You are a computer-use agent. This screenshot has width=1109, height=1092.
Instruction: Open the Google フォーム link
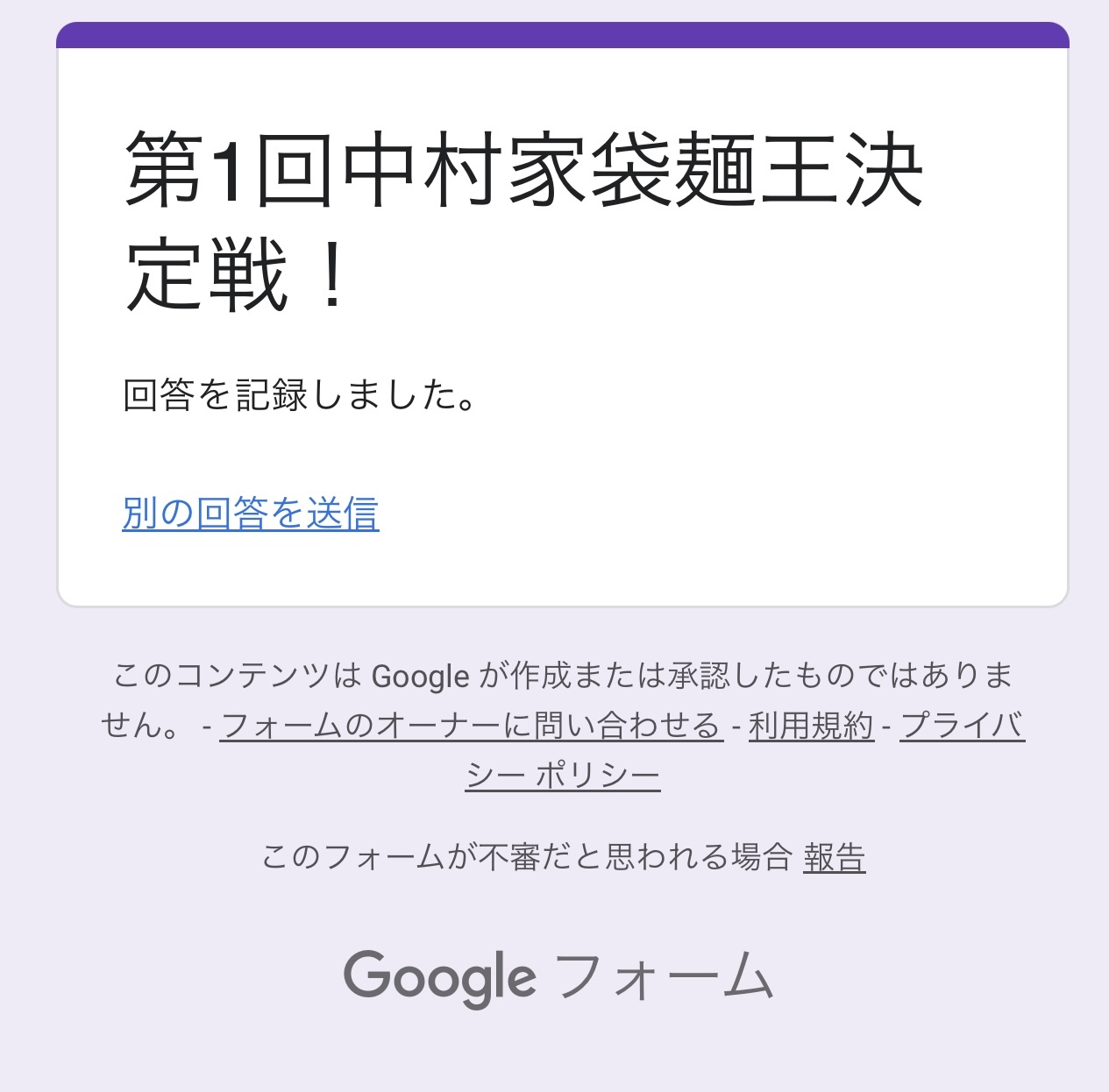558,976
